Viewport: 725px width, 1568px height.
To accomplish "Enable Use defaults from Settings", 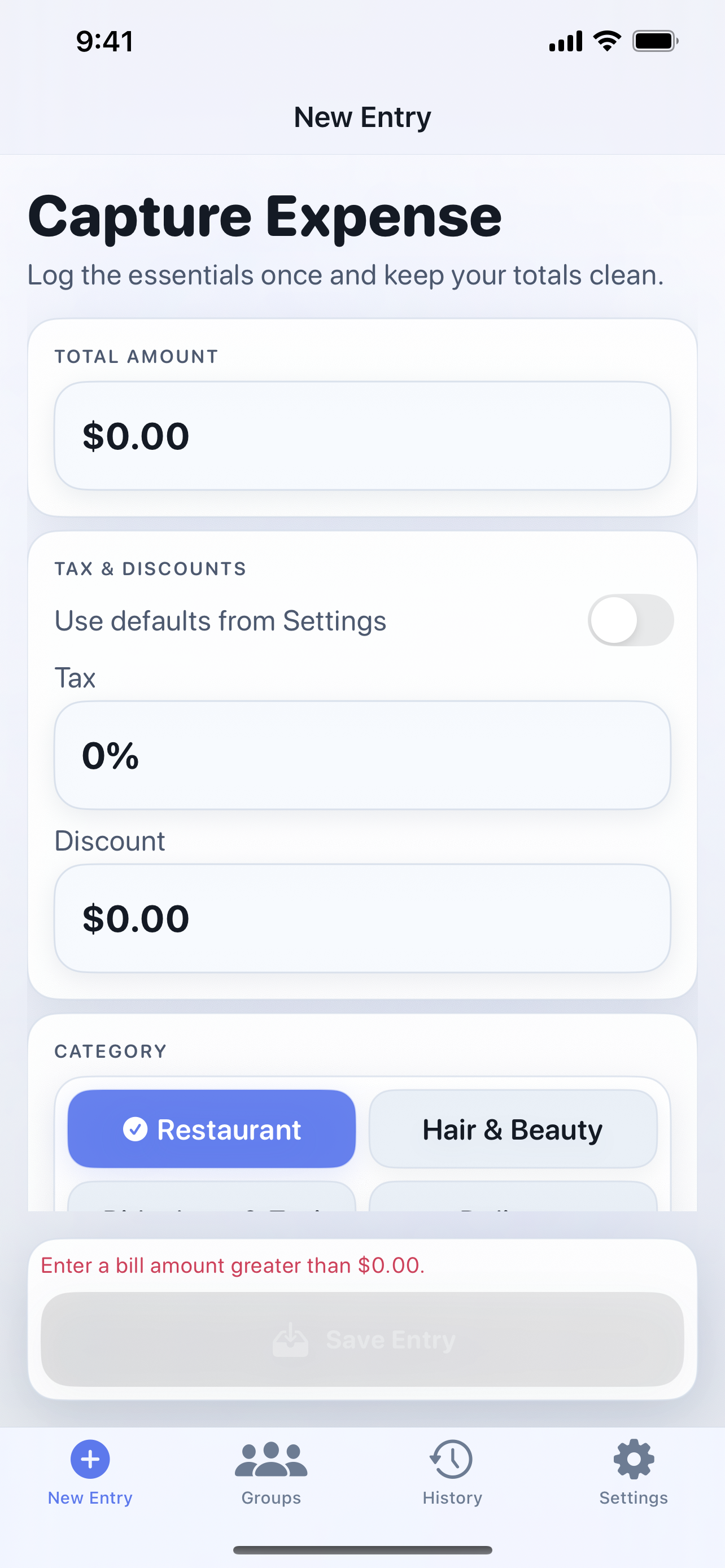I will pos(630,620).
